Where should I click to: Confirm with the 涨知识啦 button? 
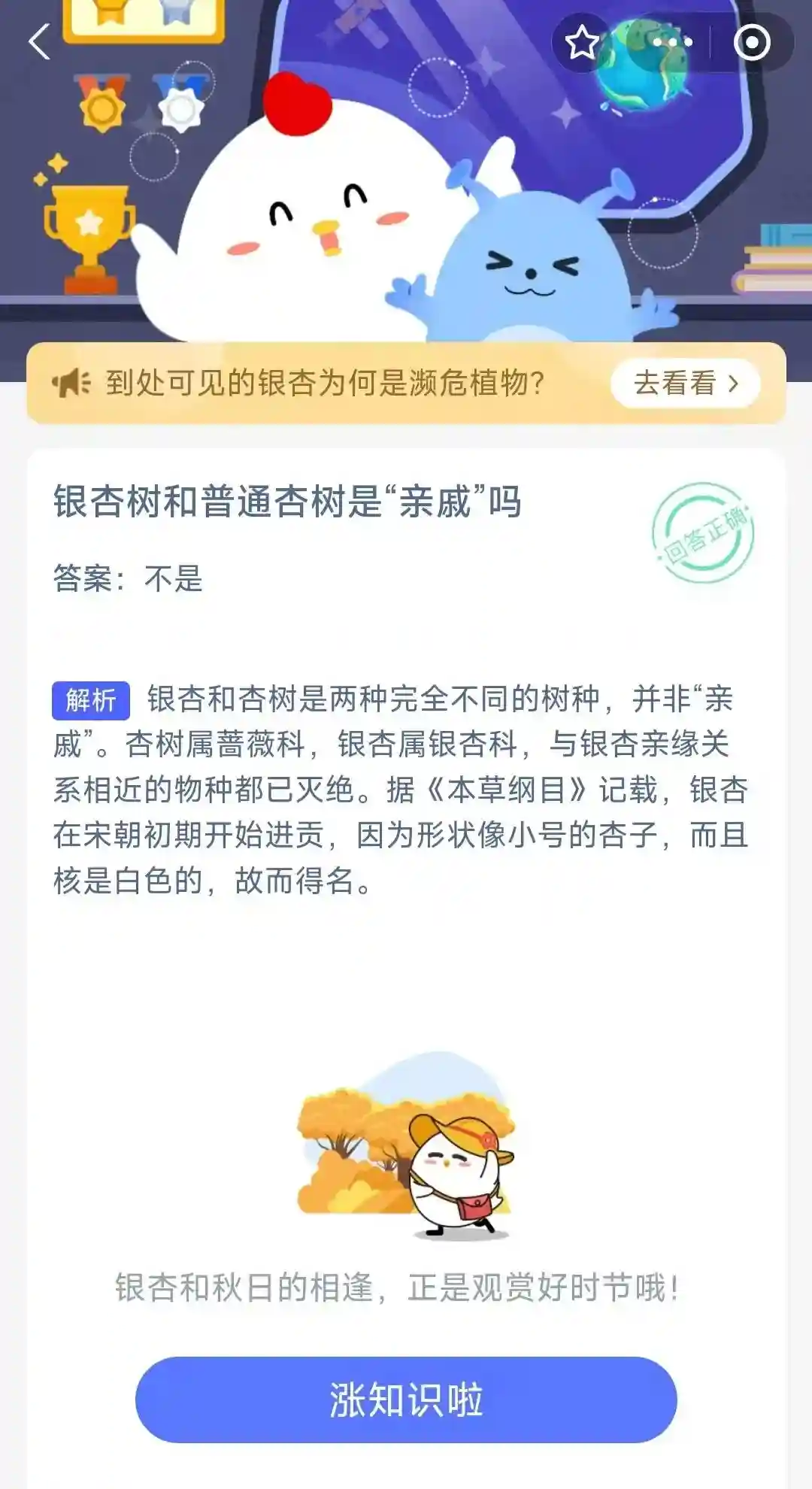(x=406, y=1400)
